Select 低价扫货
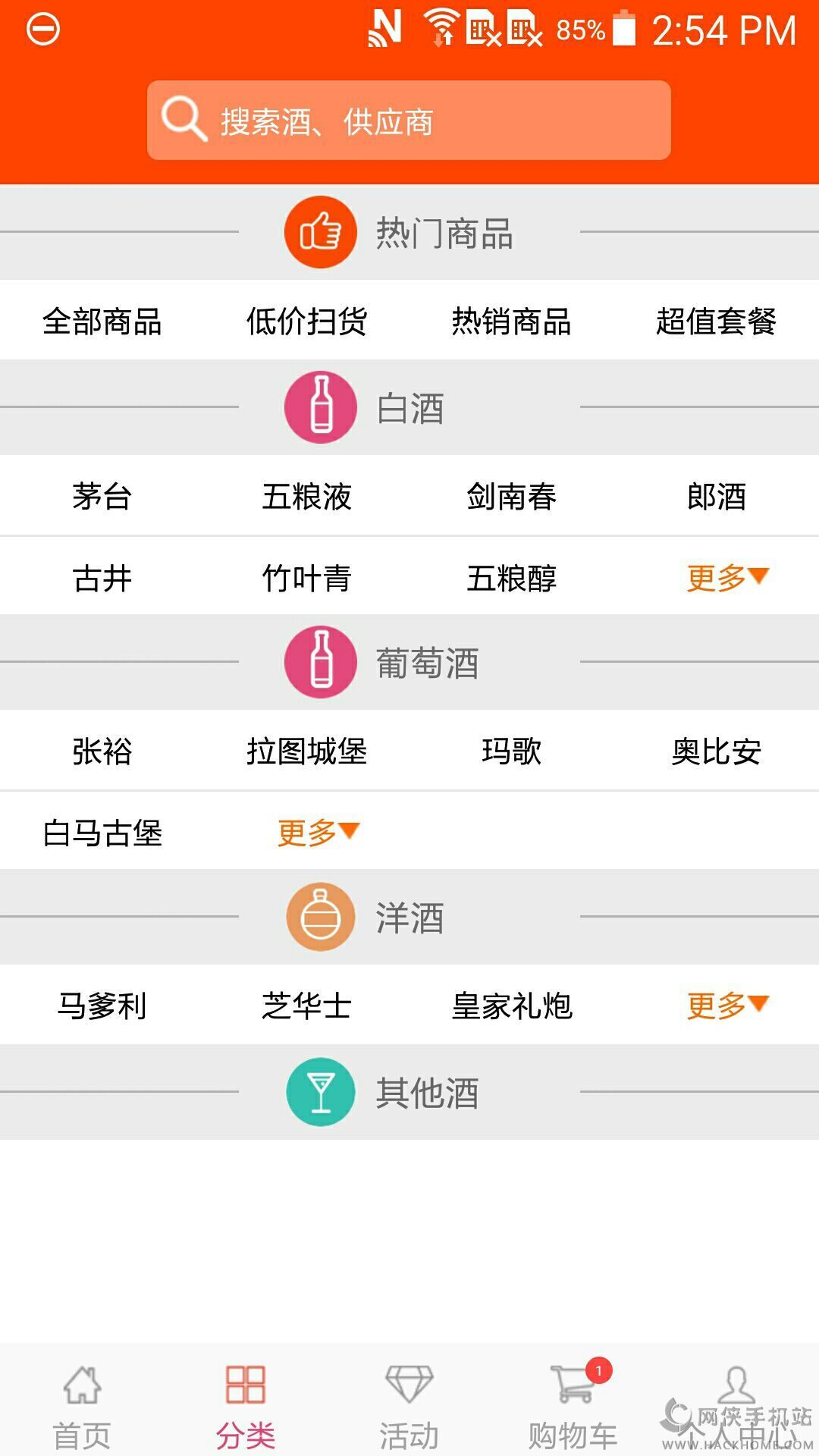The width and height of the screenshot is (819, 1456). click(307, 321)
